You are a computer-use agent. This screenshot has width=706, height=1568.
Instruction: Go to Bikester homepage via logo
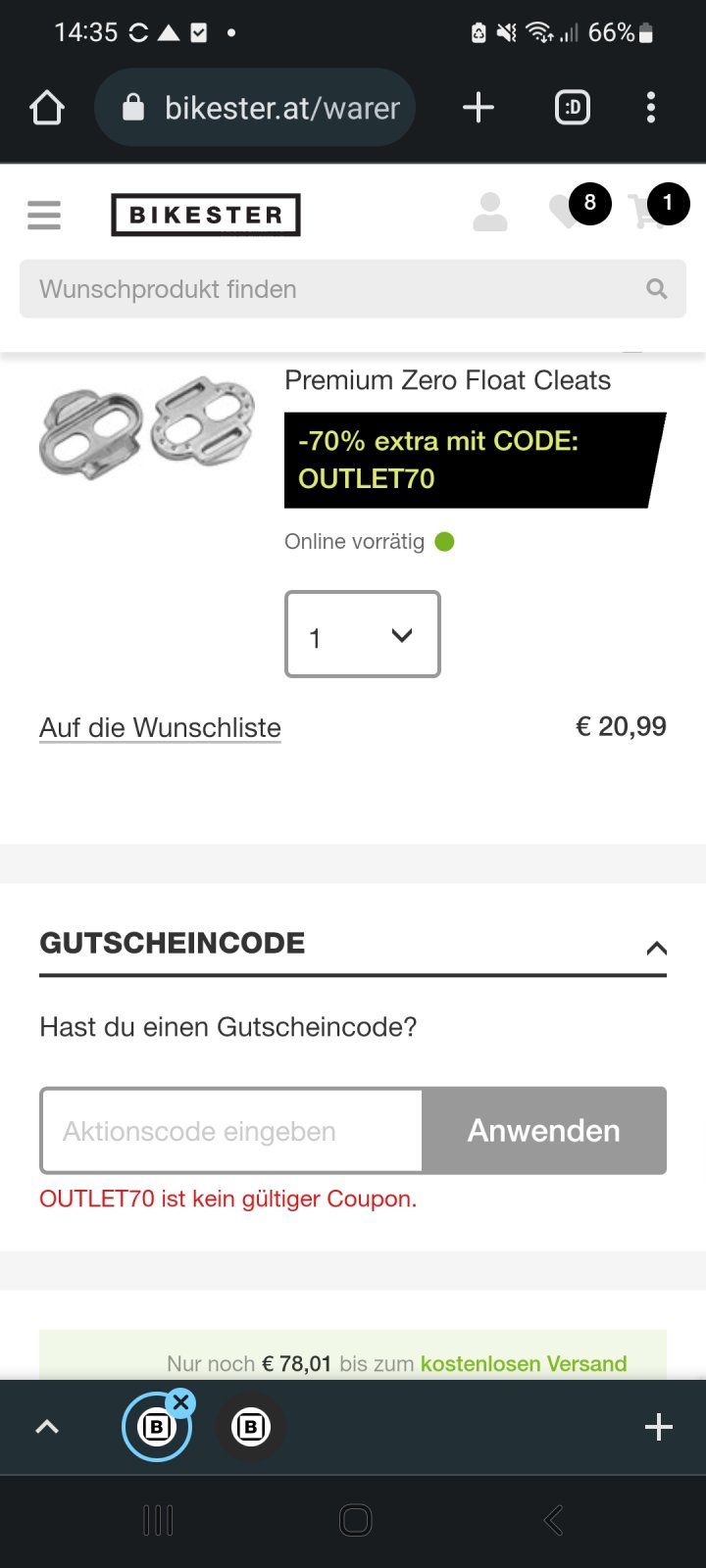click(206, 215)
